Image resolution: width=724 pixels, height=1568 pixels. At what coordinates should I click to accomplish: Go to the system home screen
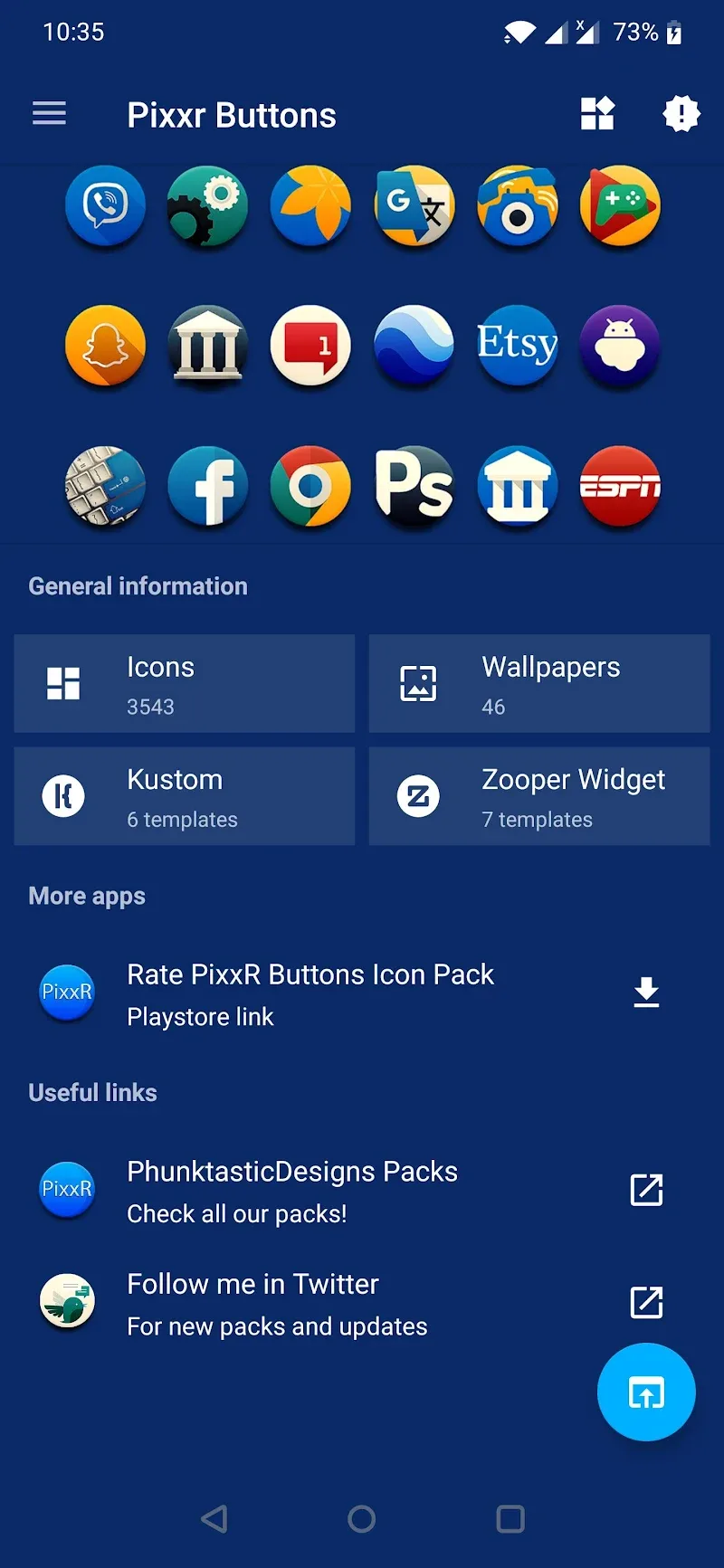click(x=362, y=1519)
